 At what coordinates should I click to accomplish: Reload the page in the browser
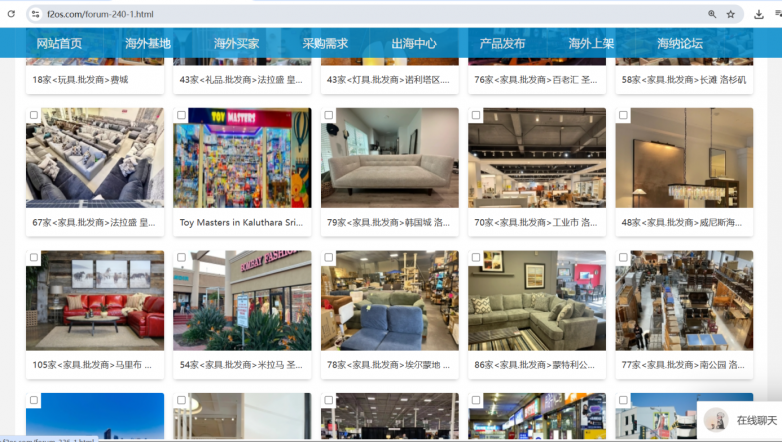(11, 14)
